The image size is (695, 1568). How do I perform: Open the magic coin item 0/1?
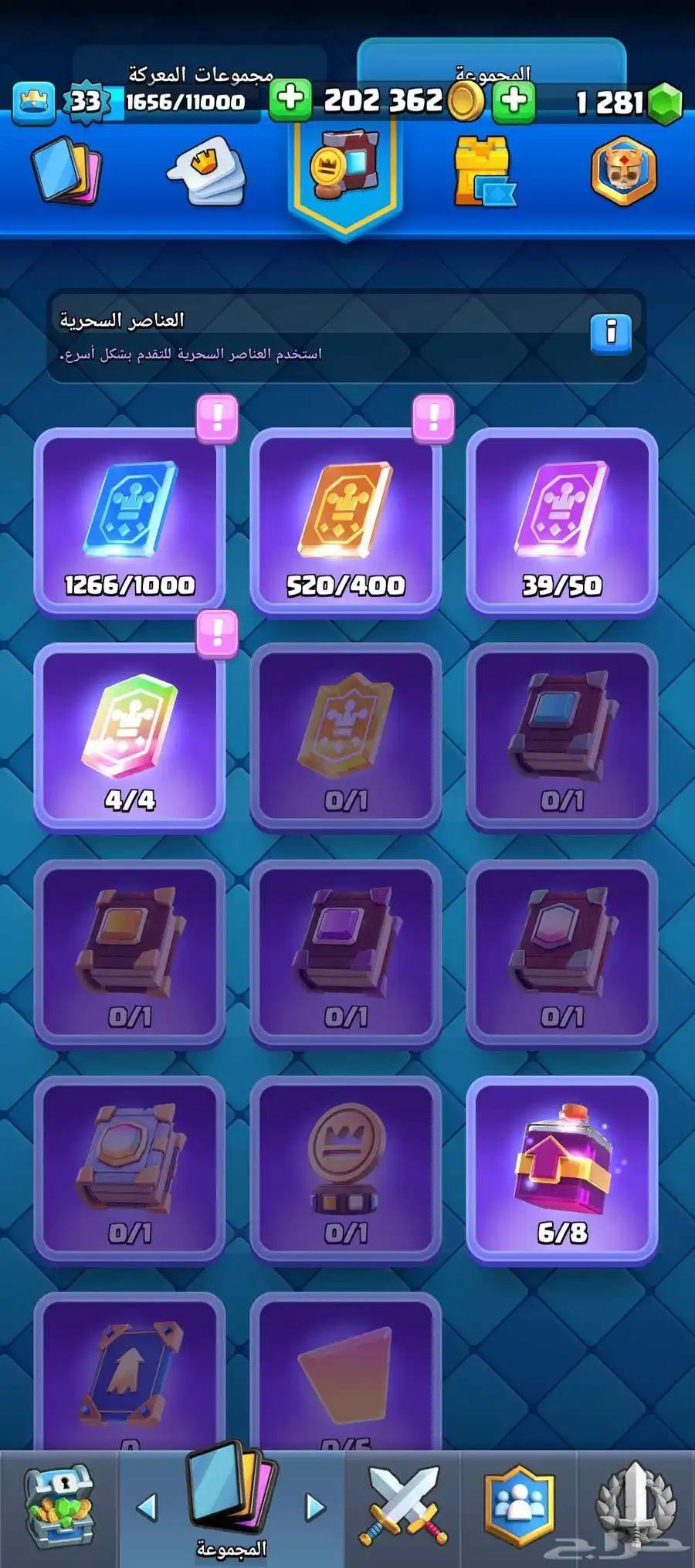tap(346, 1169)
